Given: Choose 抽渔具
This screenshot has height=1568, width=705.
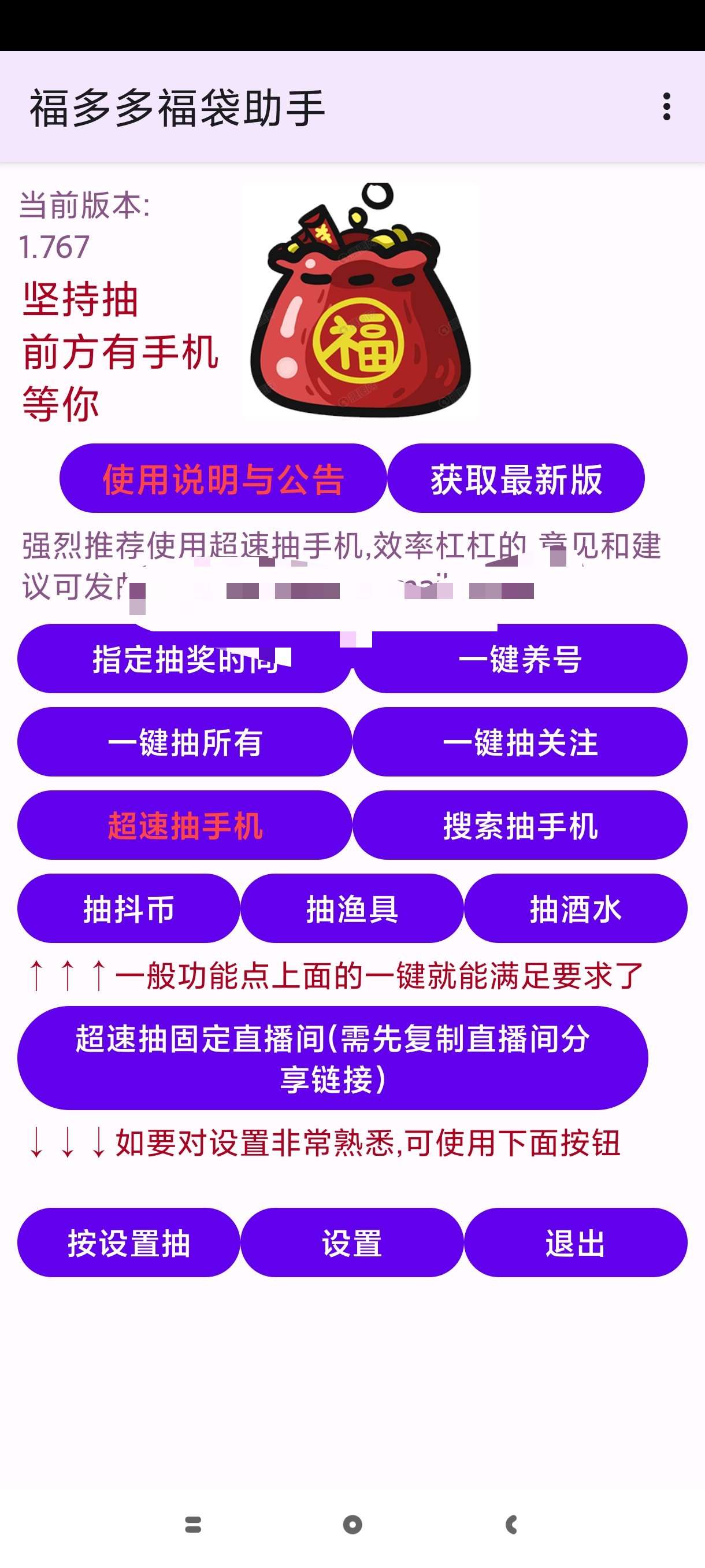Looking at the screenshot, I should click(352, 908).
